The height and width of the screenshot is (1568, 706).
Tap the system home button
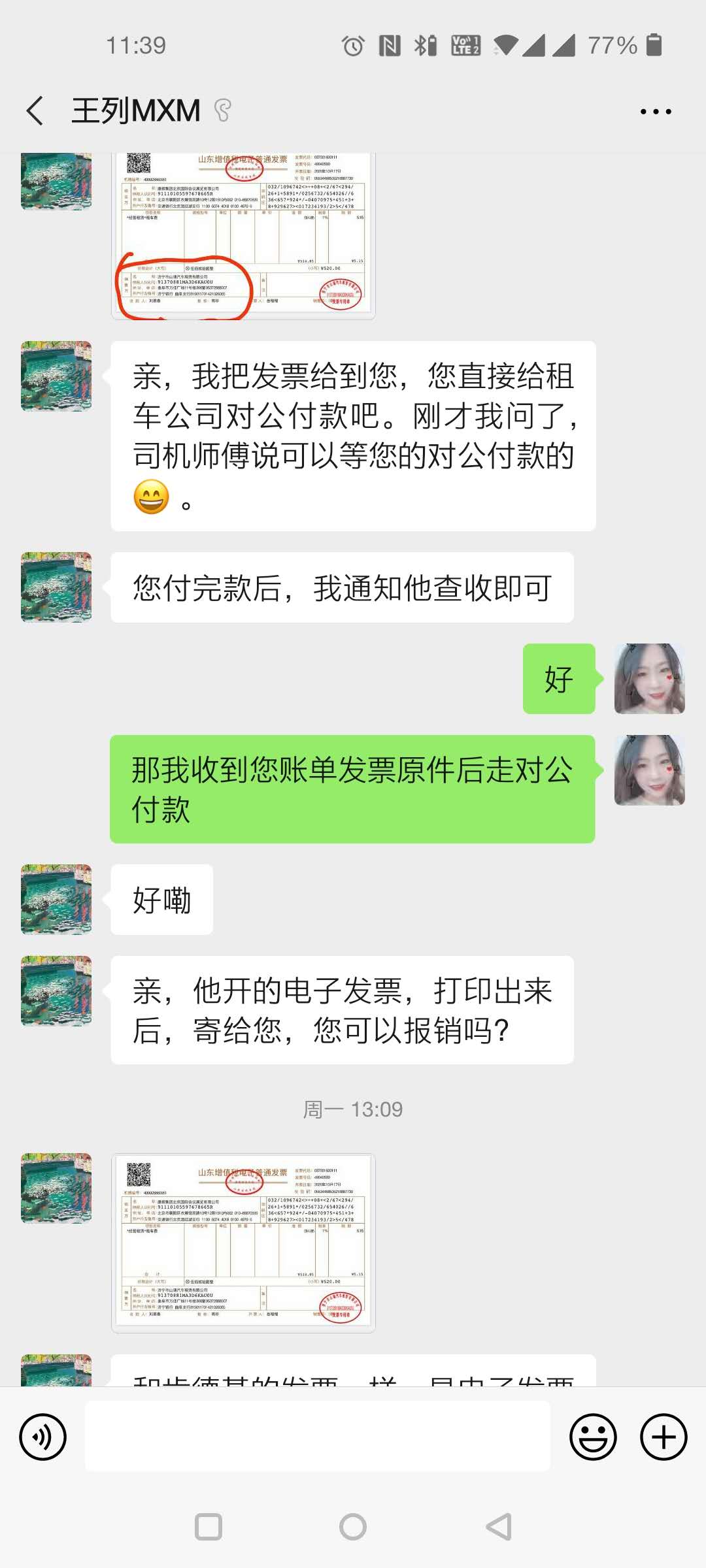click(353, 1527)
